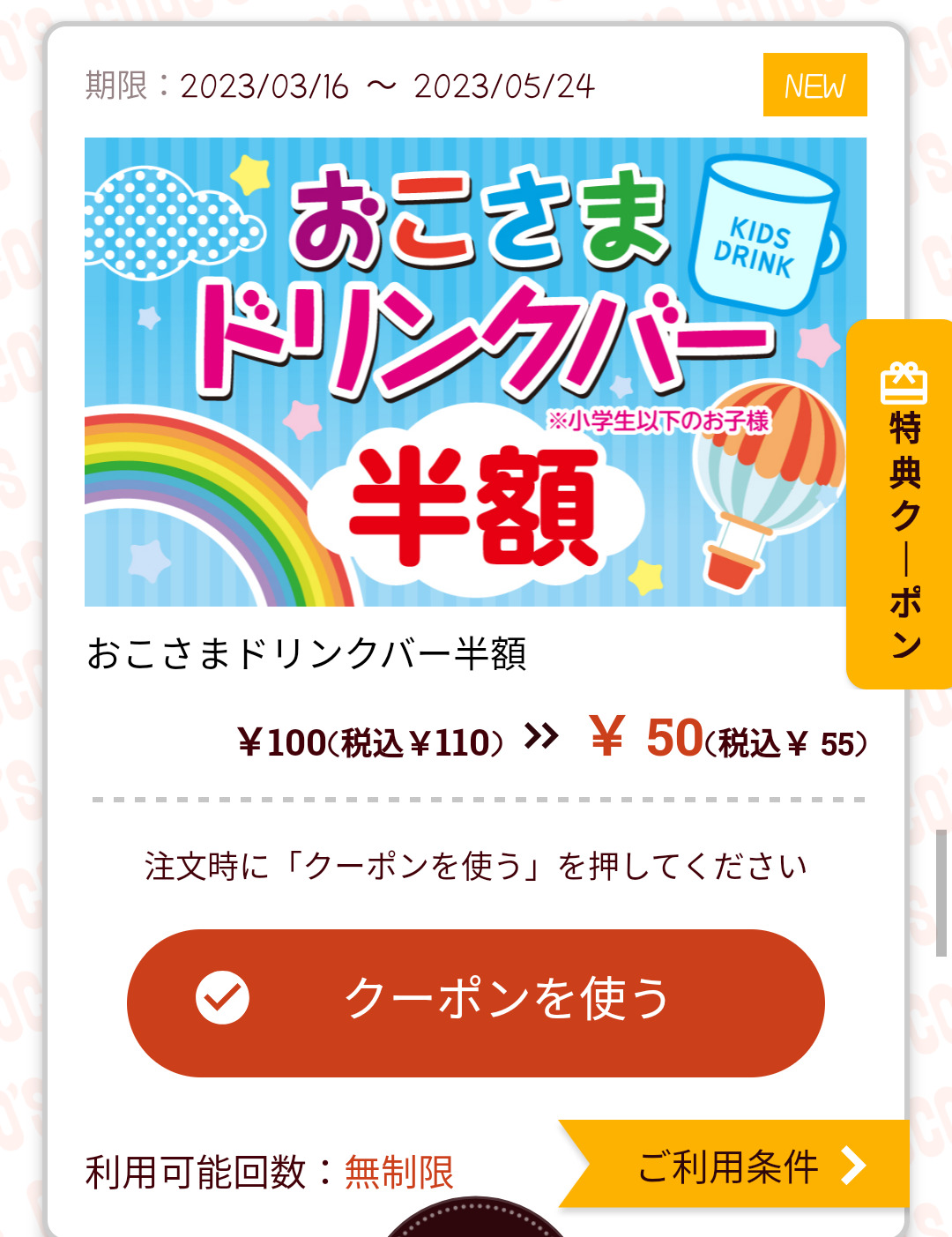This screenshot has width=952, height=1237.
Task: Tap the クーポンを使う button
Action: [x=476, y=1002]
